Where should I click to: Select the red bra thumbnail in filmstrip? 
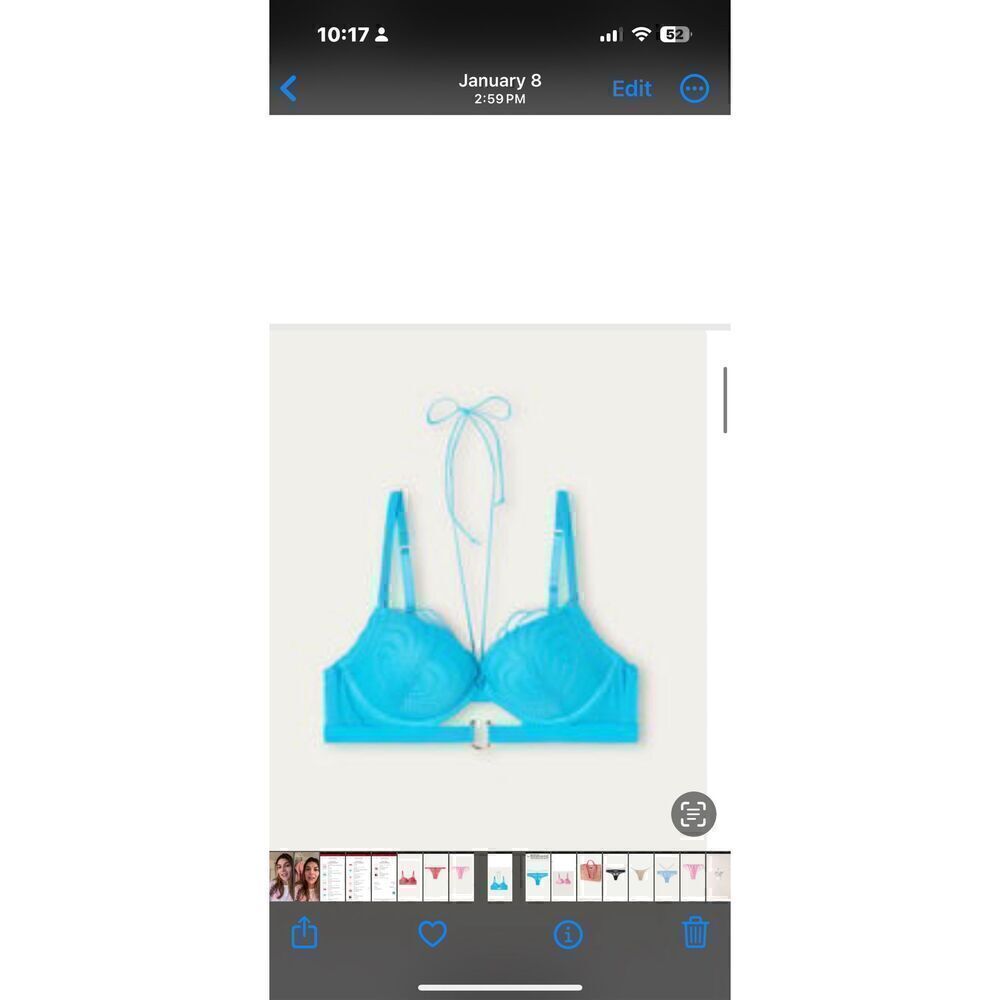point(409,877)
